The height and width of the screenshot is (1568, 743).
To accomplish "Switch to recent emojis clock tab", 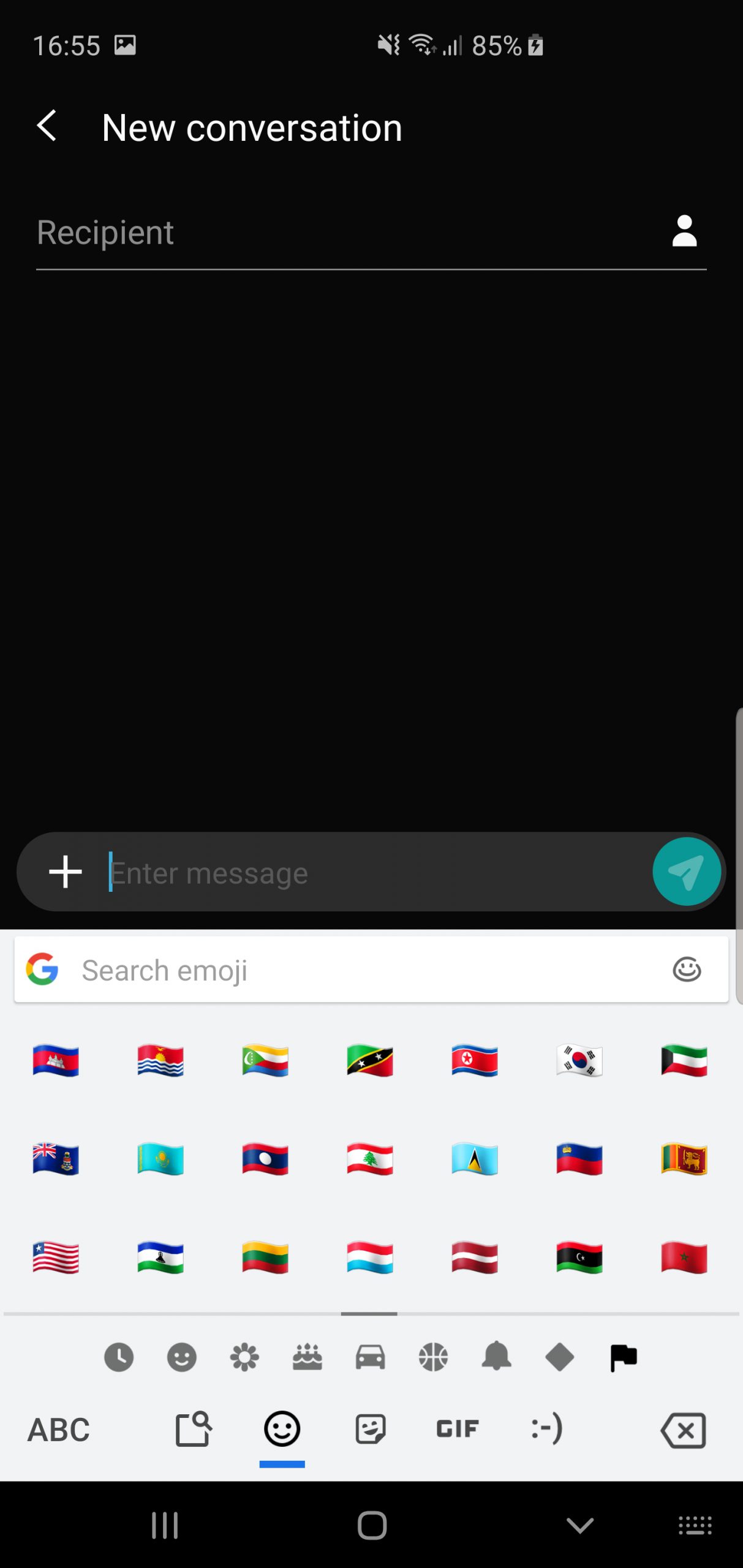I will (x=119, y=1357).
